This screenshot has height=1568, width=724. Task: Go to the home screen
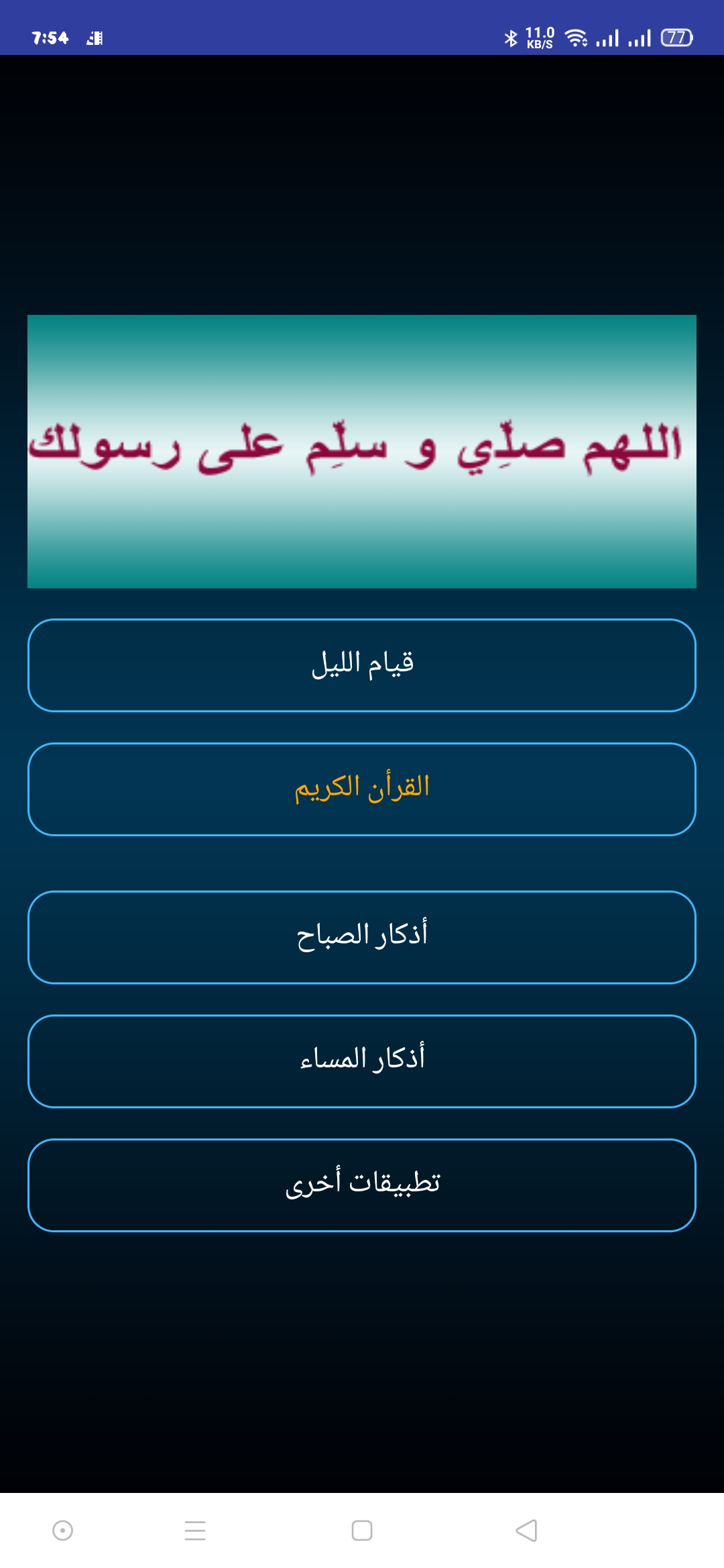click(362, 1530)
